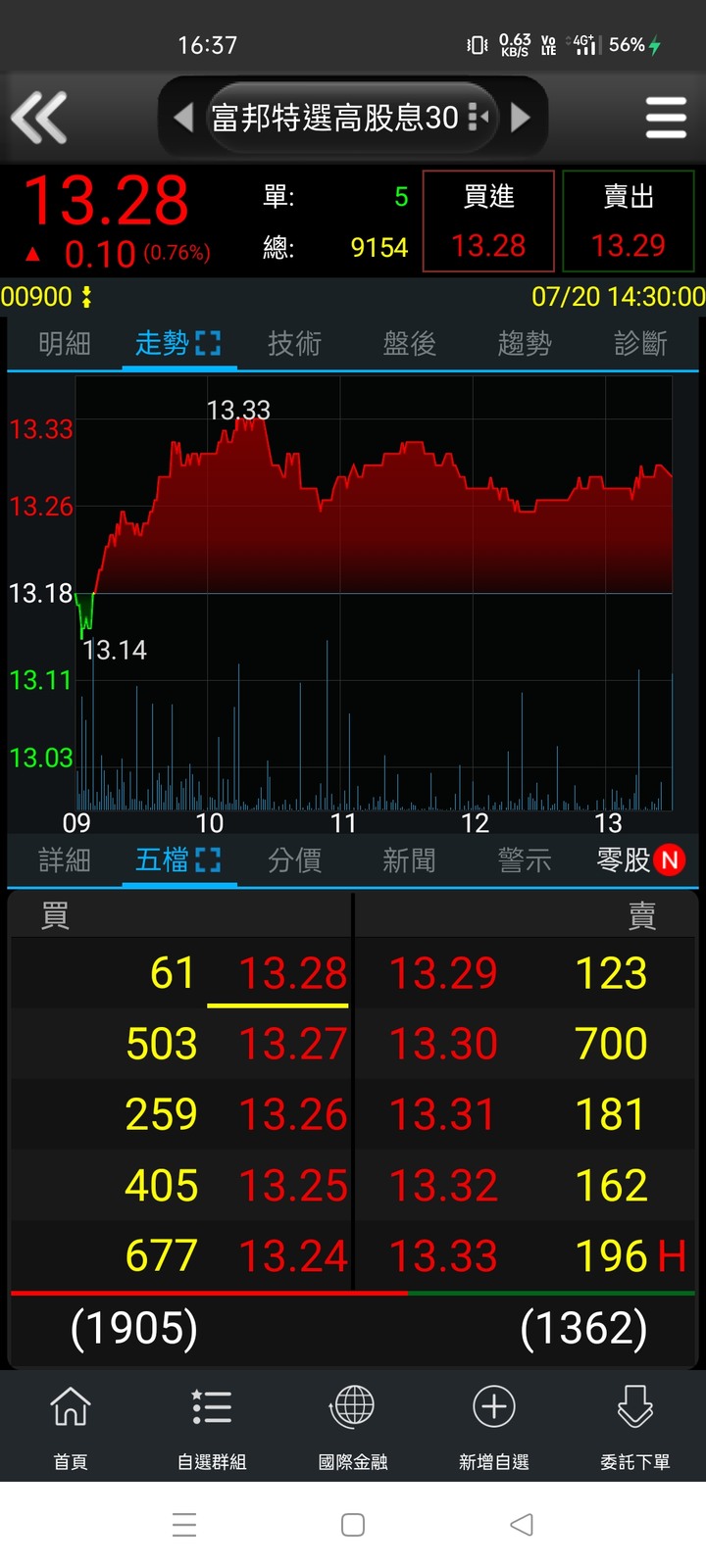Switch to the next stock with right arrow
The image size is (706, 1568).
[x=522, y=118]
